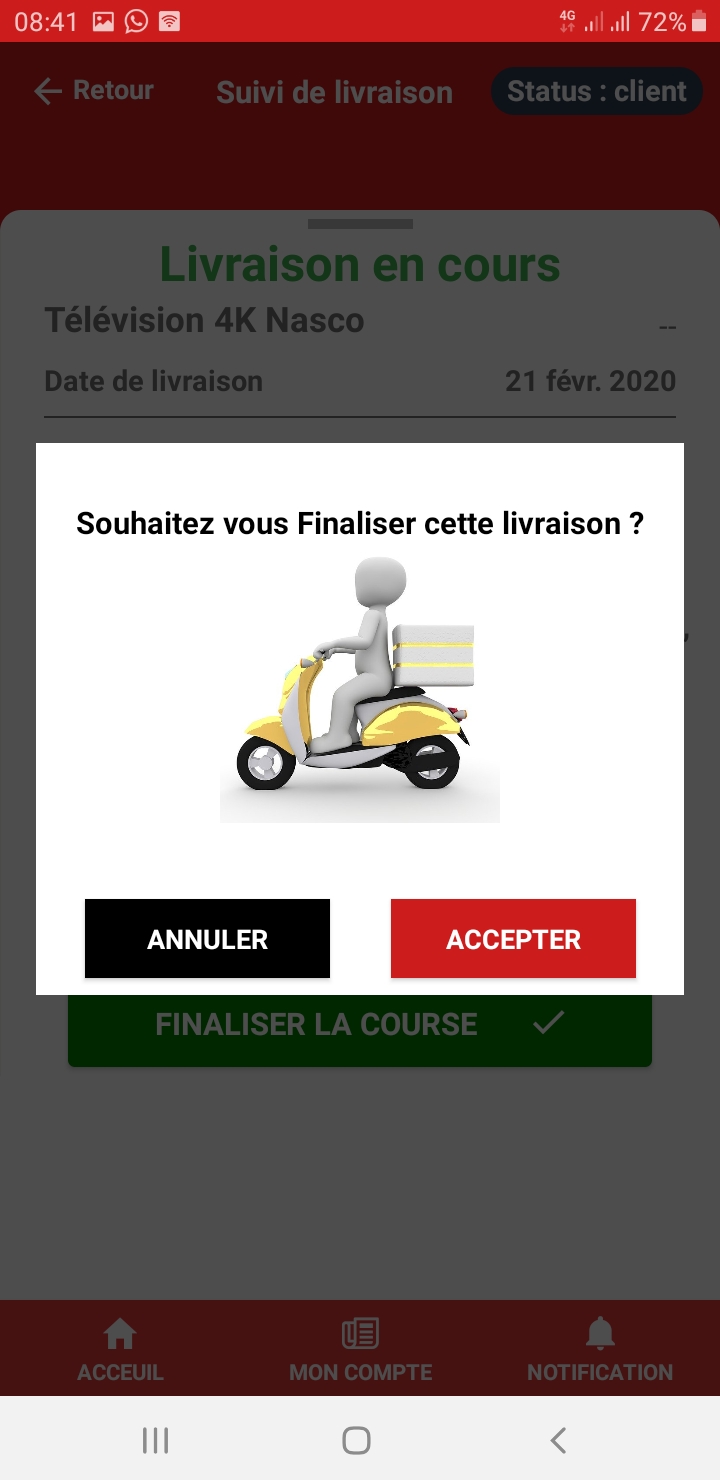Tap the Finaliser la course button
Screen dimensions: 720x1480
(359, 1026)
